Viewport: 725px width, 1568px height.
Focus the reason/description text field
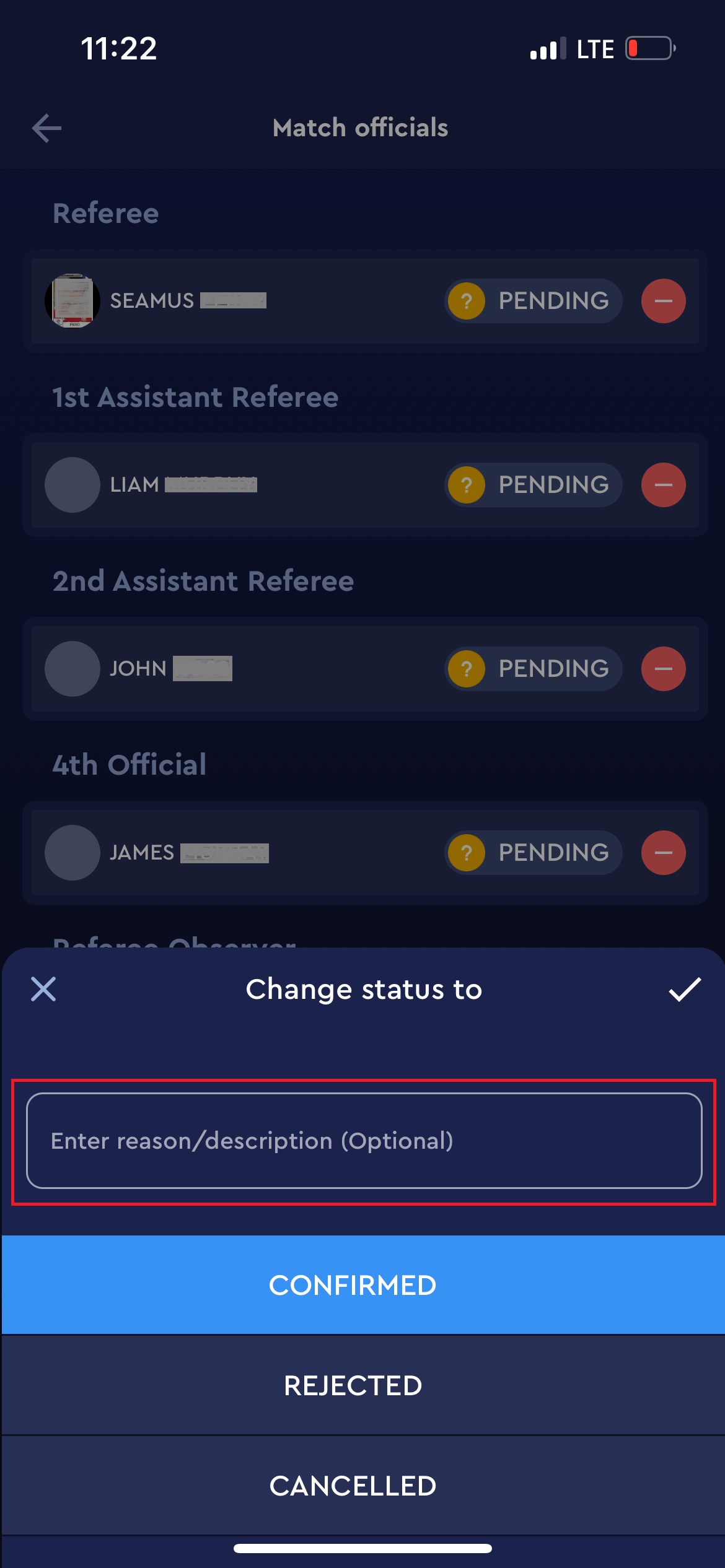click(x=364, y=1141)
